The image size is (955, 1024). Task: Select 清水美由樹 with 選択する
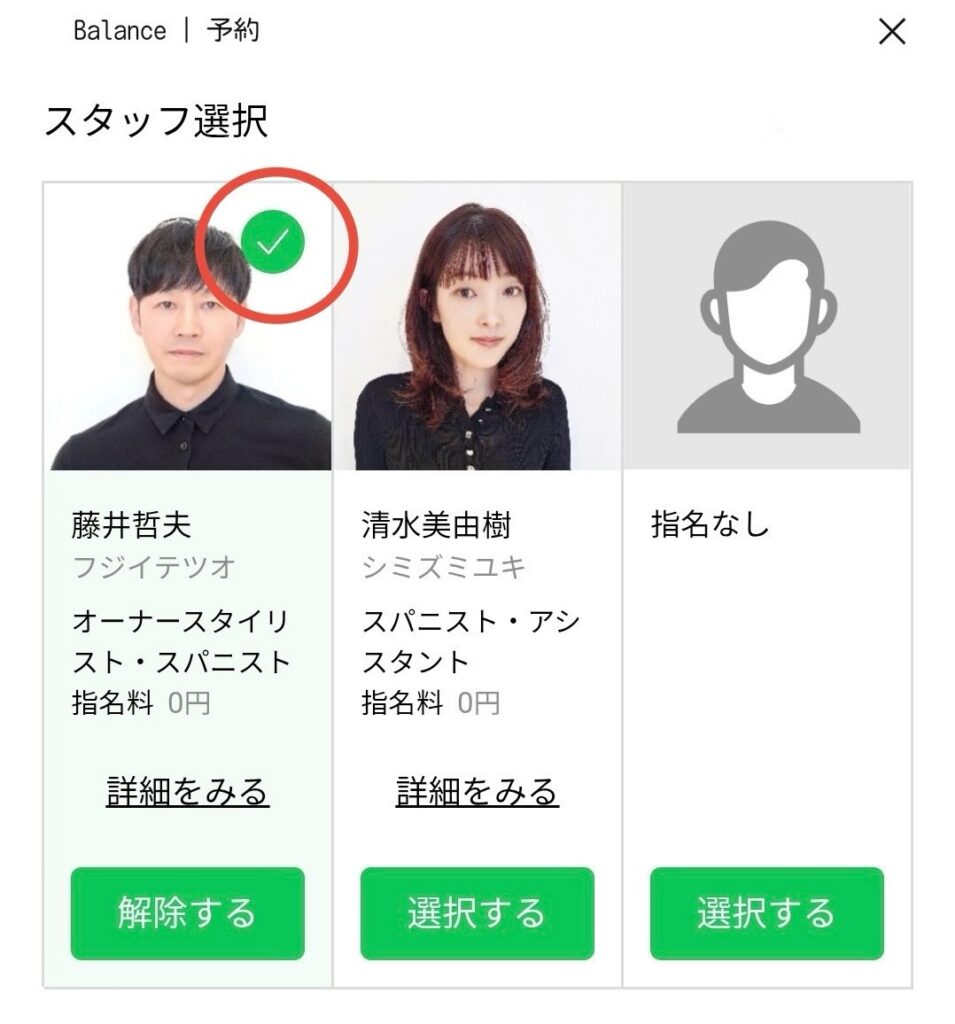pyautogui.click(x=477, y=913)
